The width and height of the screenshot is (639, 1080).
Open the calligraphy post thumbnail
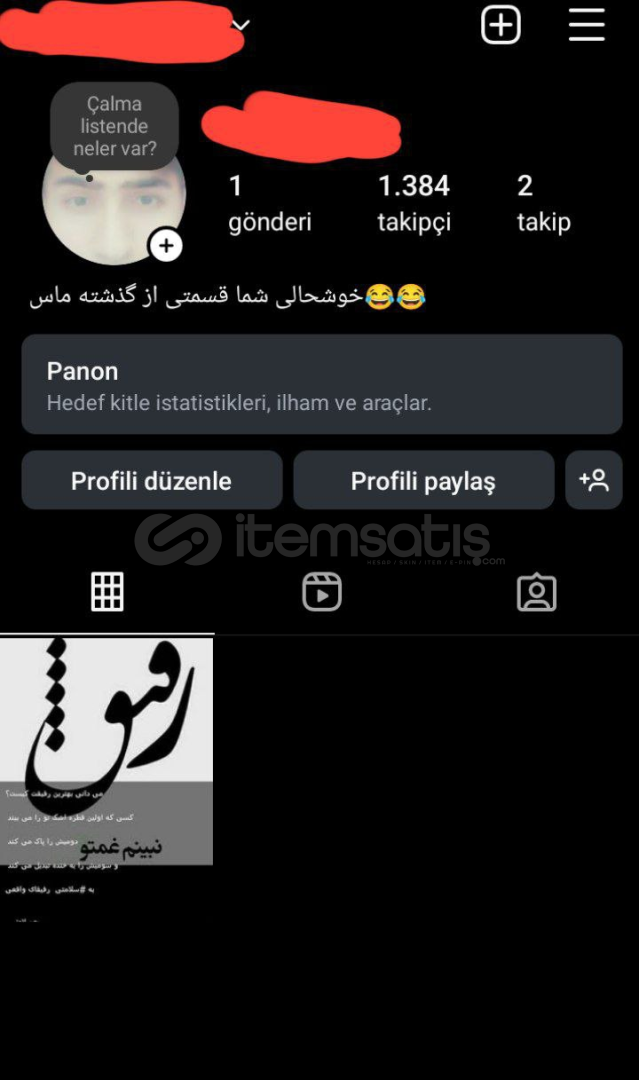point(106,751)
